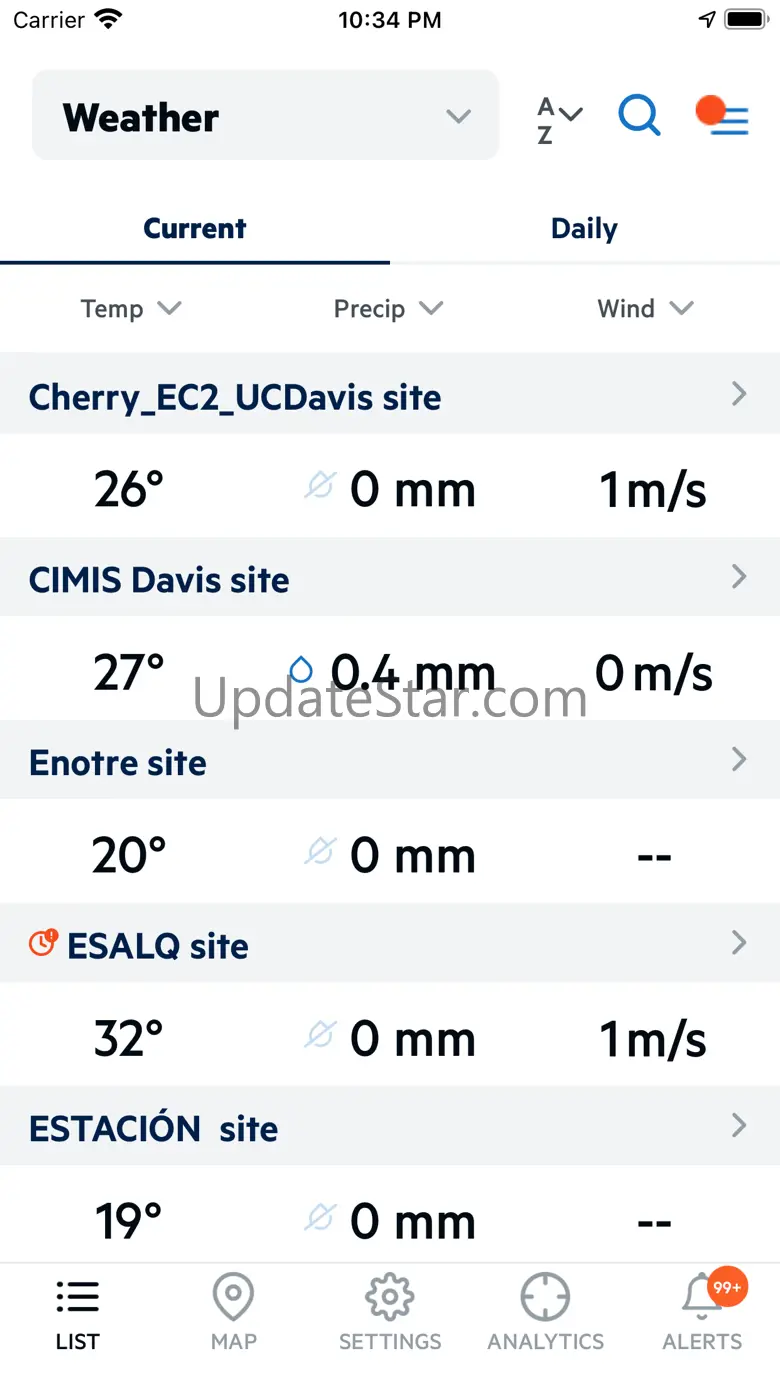Image resolution: width=780 pixels, height=1387 pixels.
Task: Switch to the Daily tab
Action: 585,228
